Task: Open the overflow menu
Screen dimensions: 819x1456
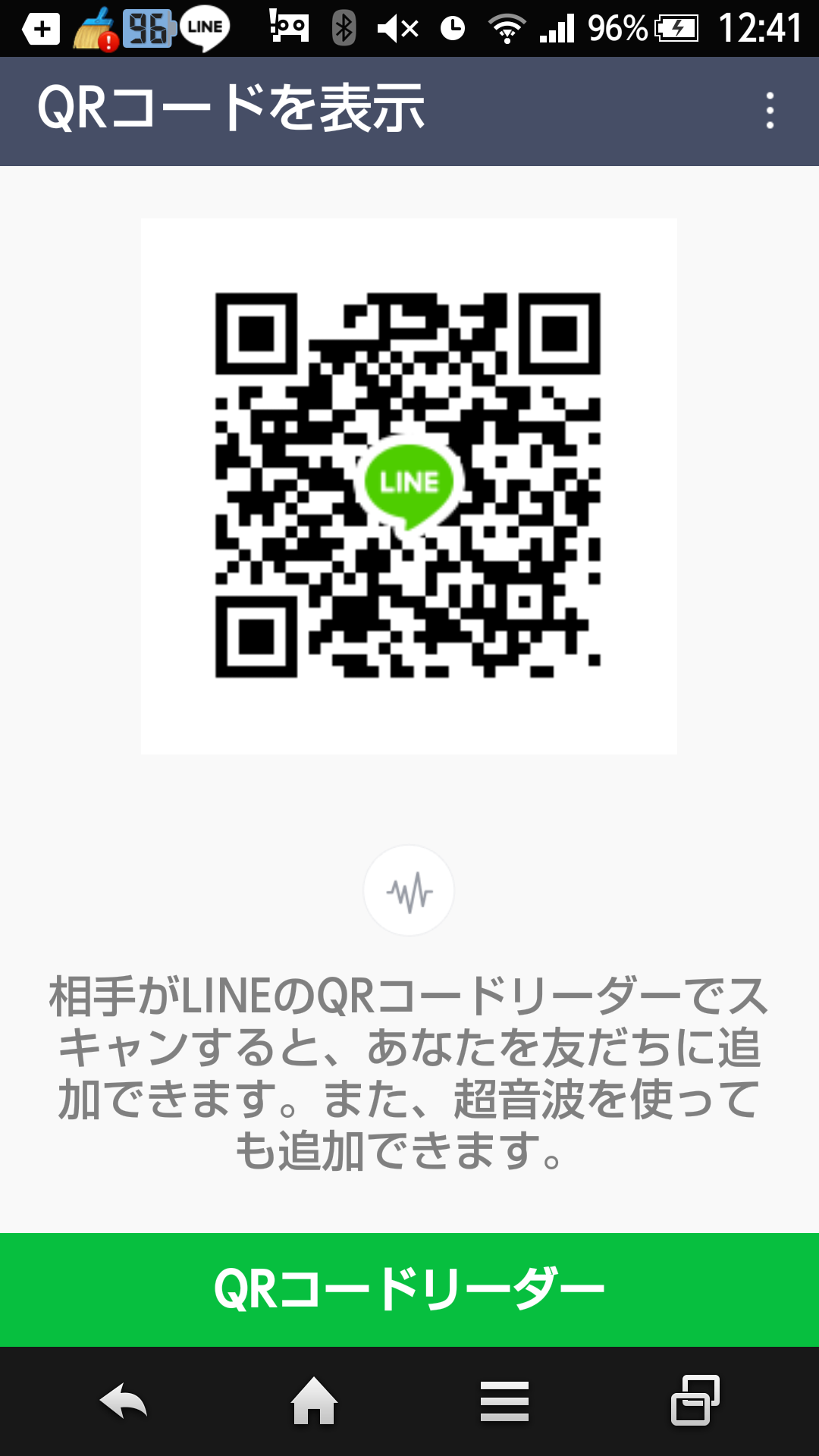Action: point(770,111)
